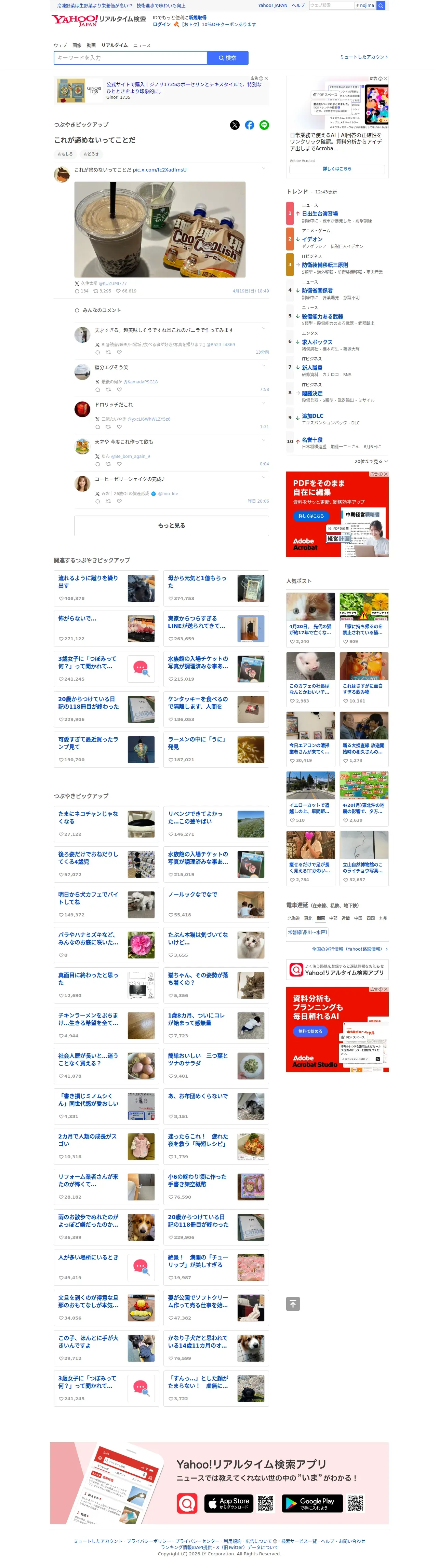
Task: Select the おもしろ tag chip
Action: (x=65, y=154)
